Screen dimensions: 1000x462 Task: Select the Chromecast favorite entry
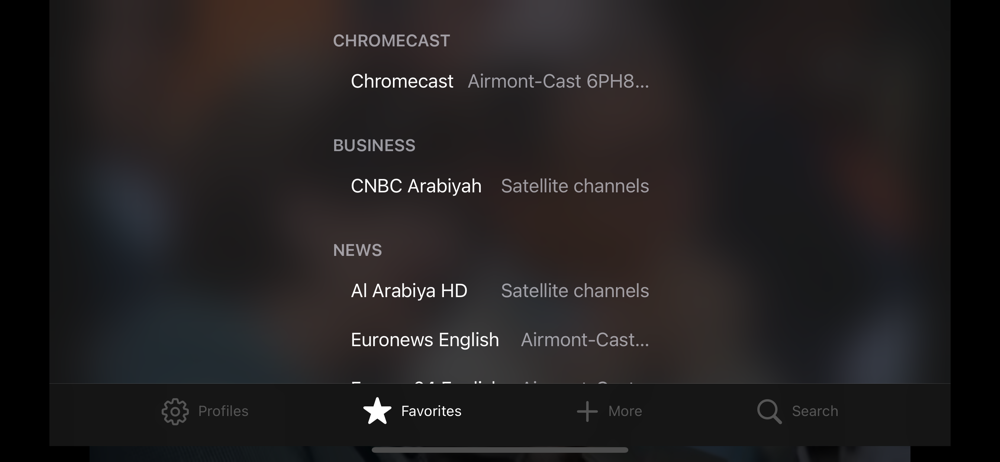[x=500, y=81]
